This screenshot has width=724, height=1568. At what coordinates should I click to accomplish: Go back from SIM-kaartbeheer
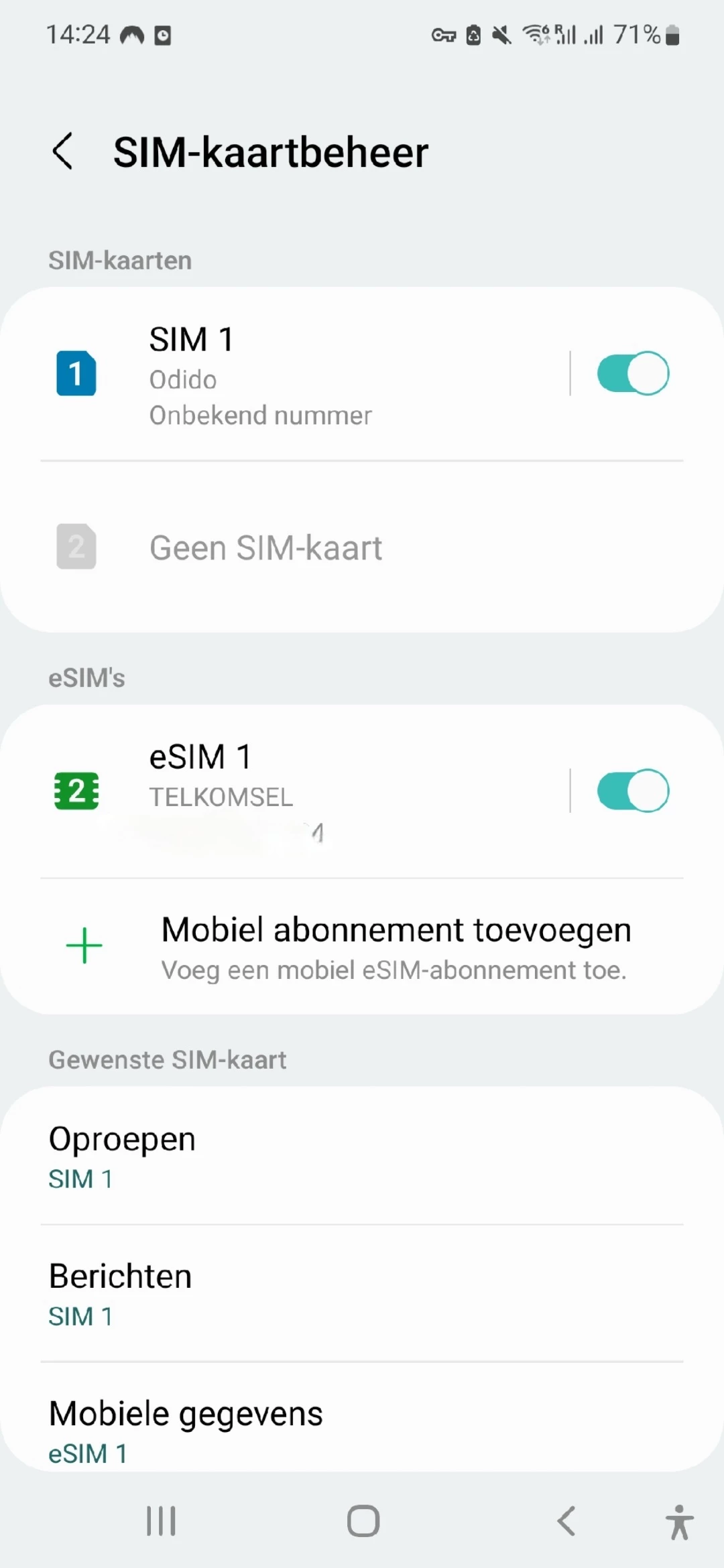click(63, 151)
